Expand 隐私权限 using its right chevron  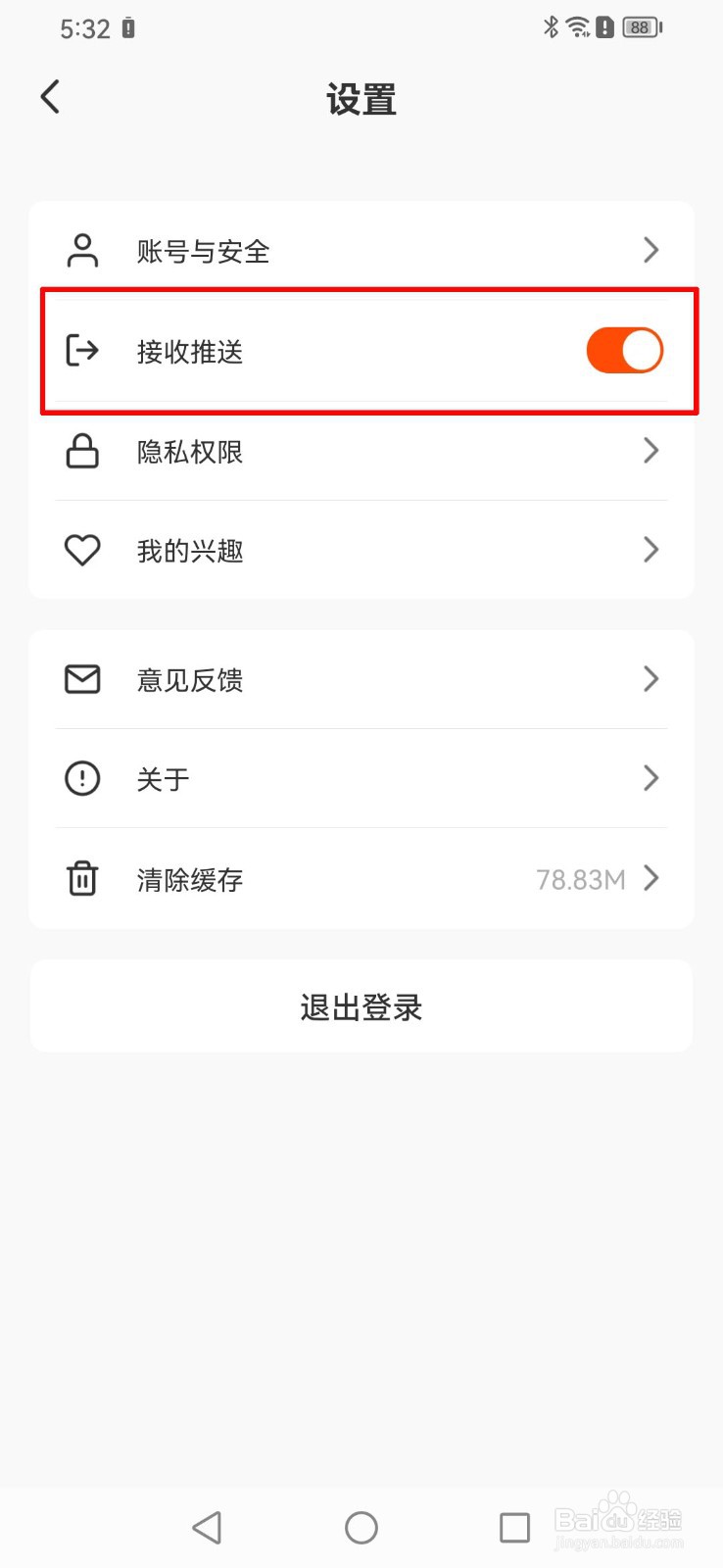point(650,451)
